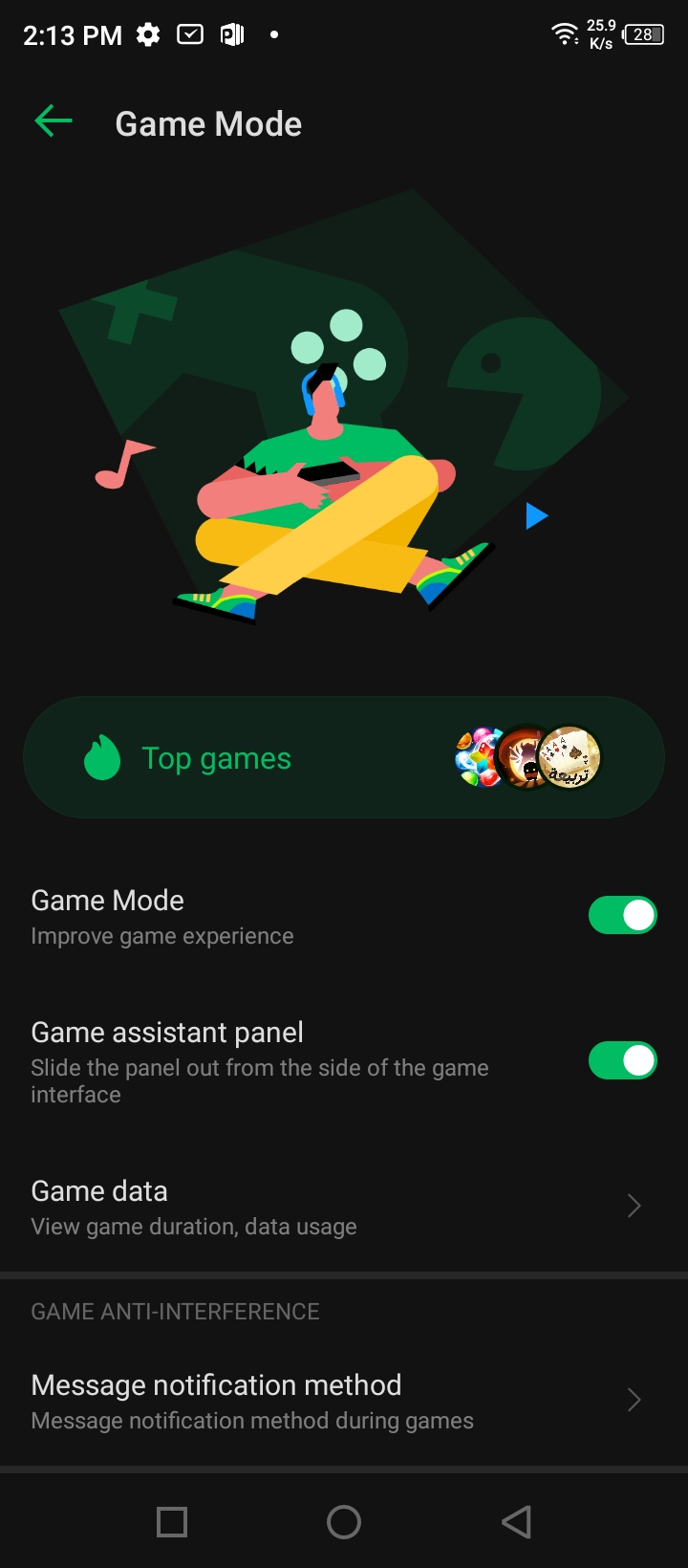Open Game data details
Screen dimensions: 688x1568
(344, 1207)
